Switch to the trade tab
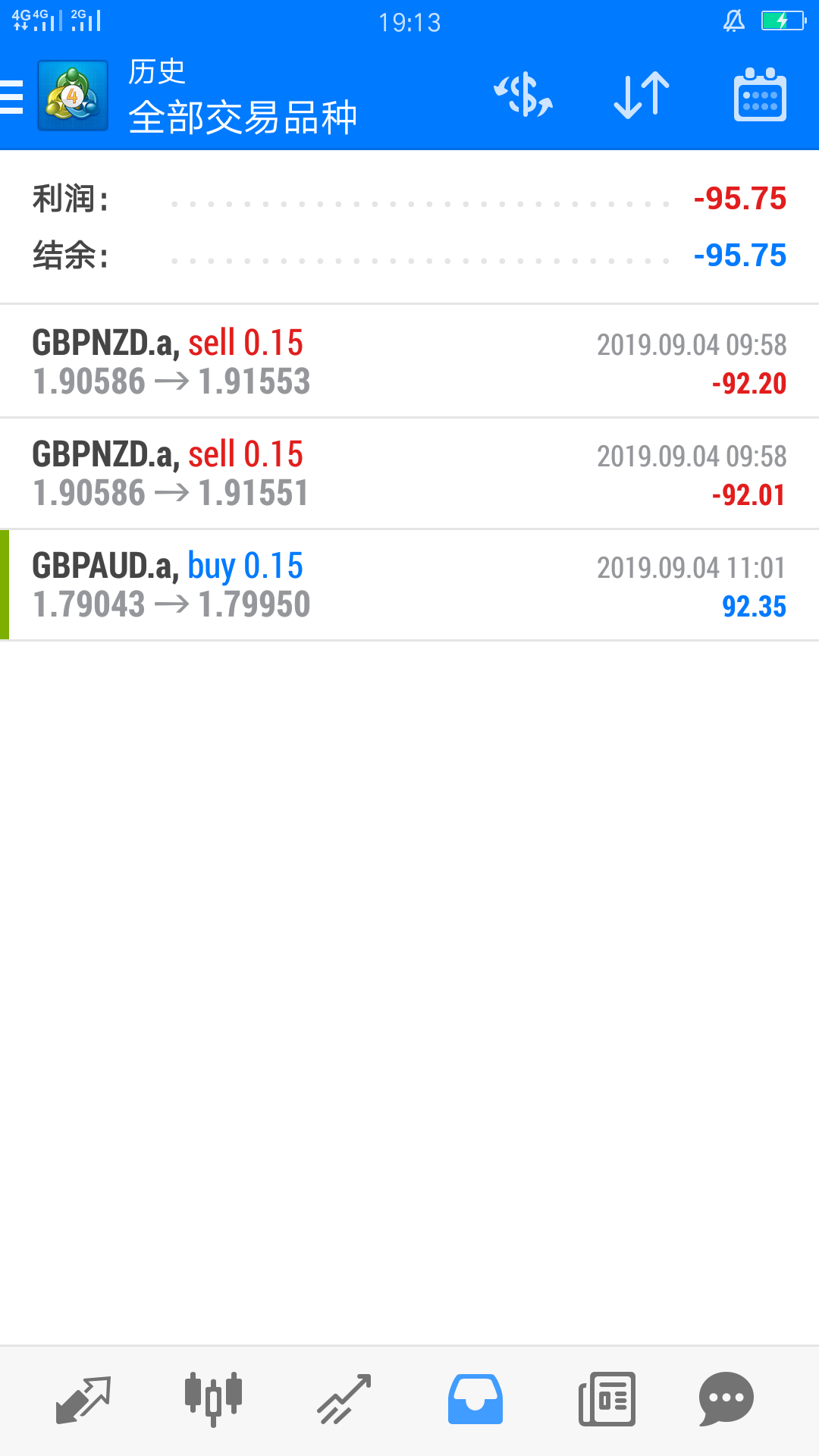The image size is (819, 1456). point(344,1399)
